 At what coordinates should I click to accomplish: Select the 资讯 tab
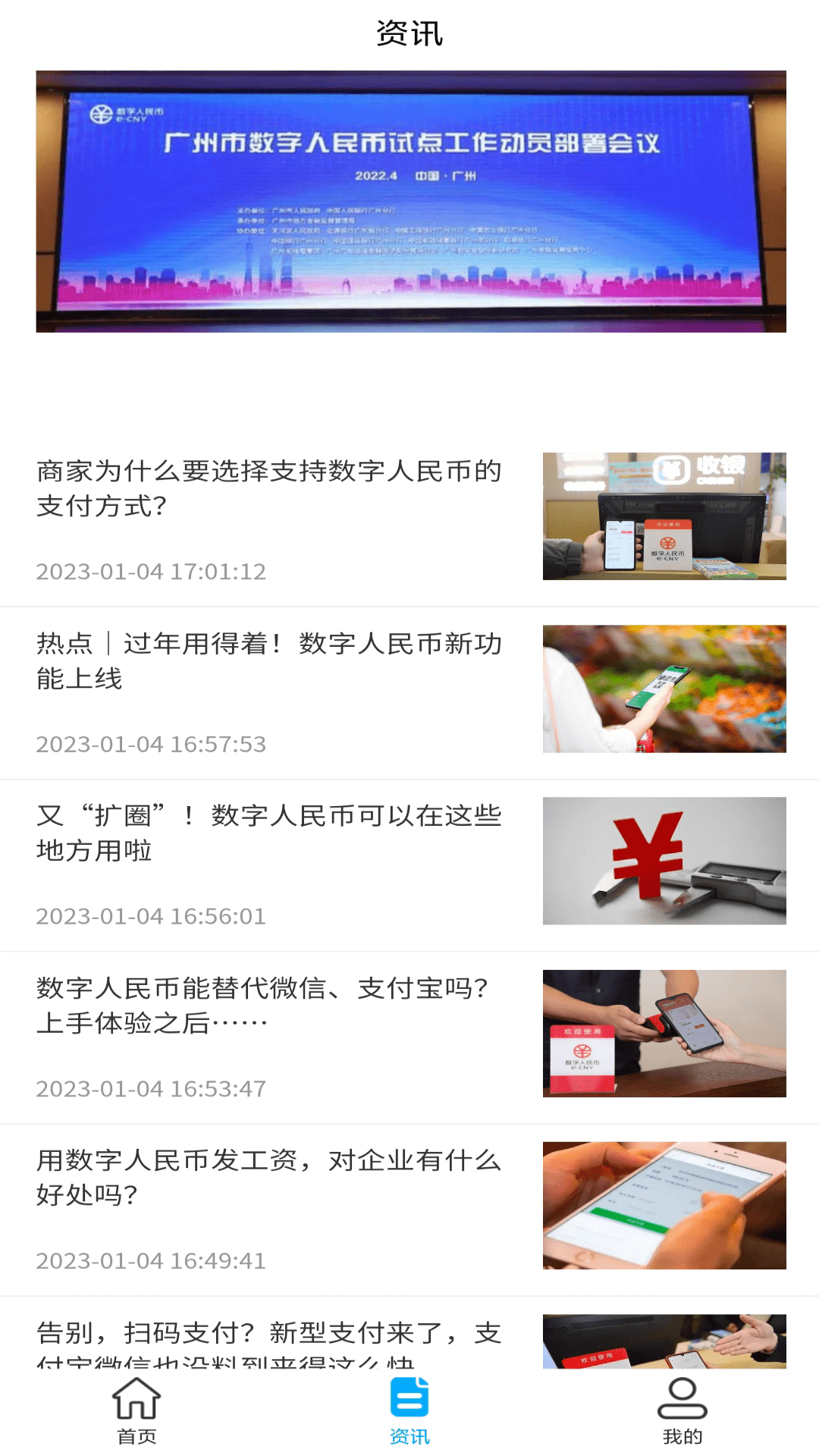[409, 1411]
